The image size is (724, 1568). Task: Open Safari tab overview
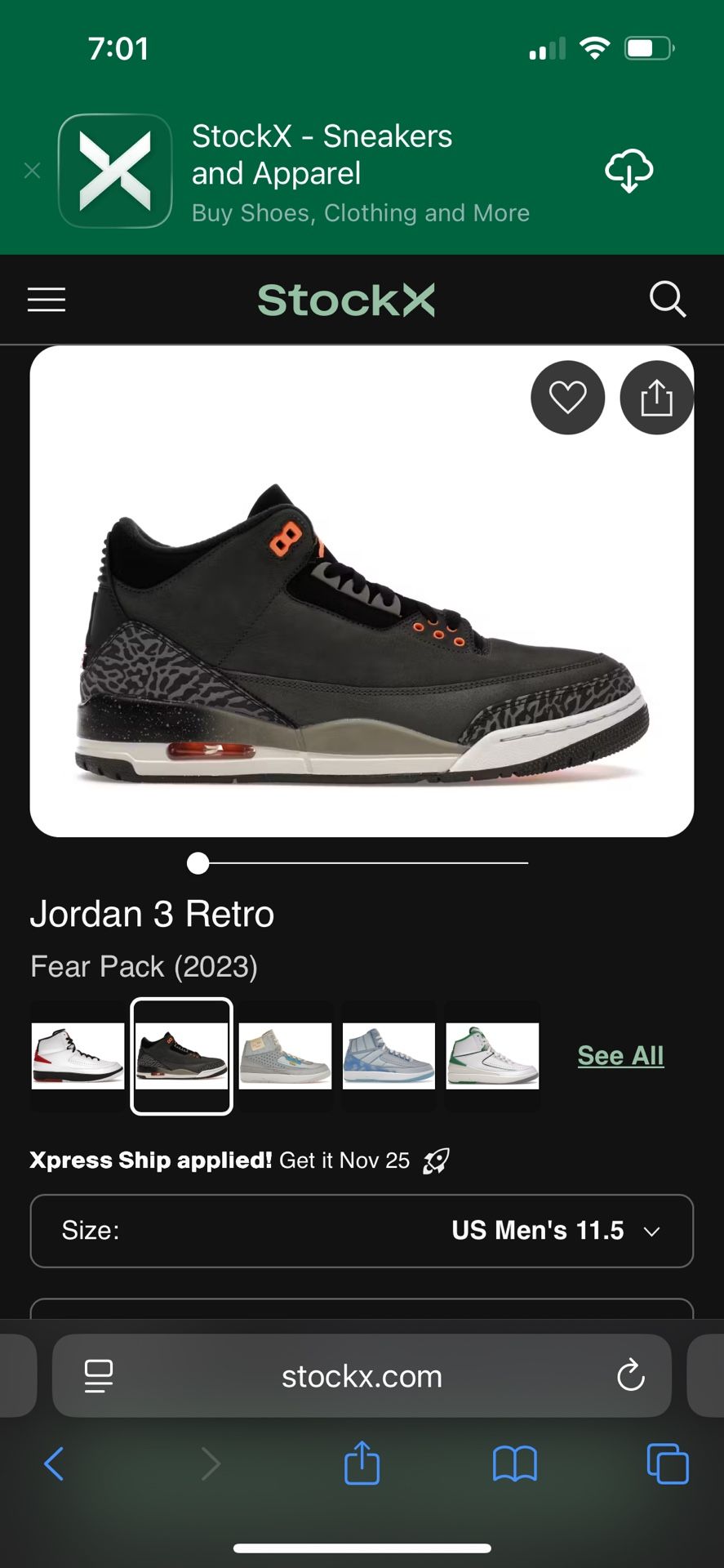click(x=667, y=1463)
